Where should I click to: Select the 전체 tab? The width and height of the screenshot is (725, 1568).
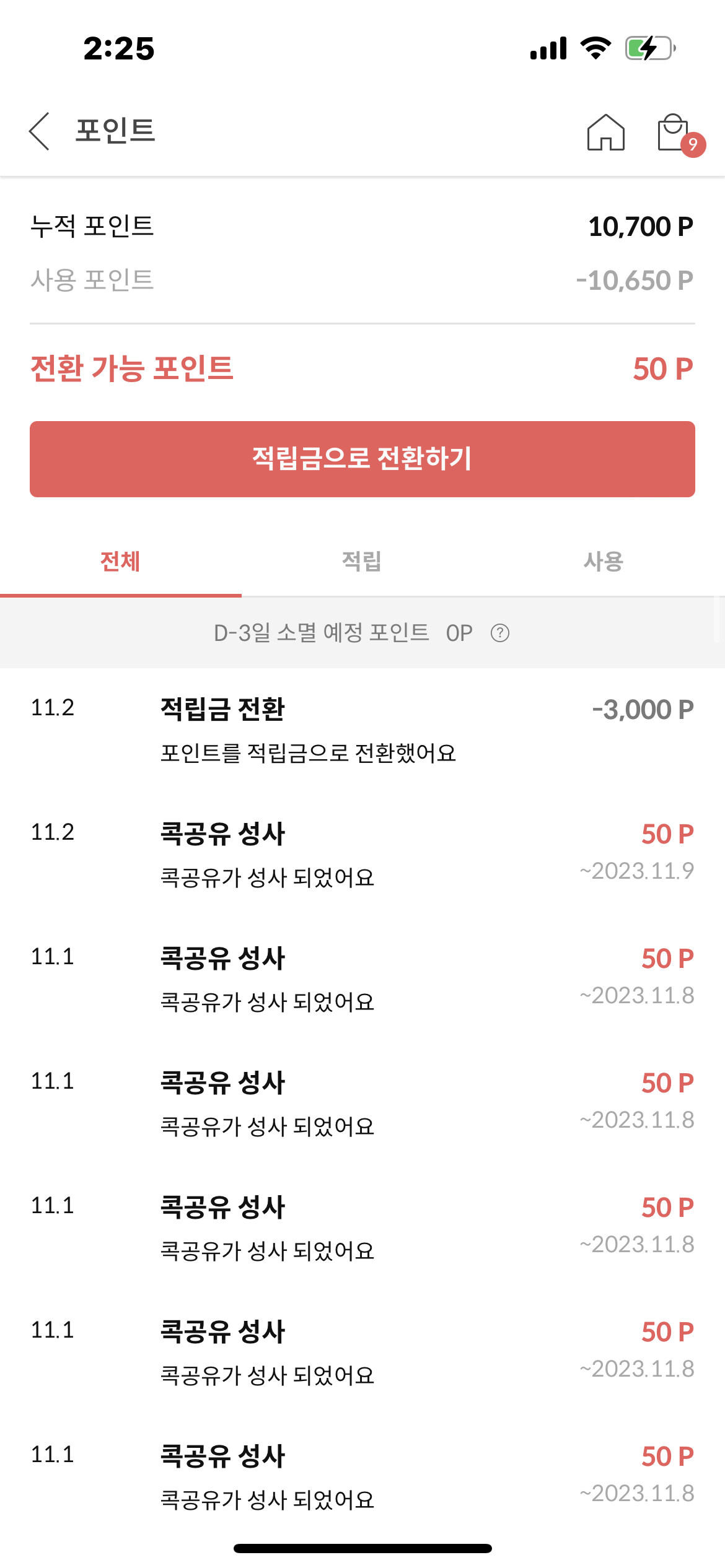(121, 561)
